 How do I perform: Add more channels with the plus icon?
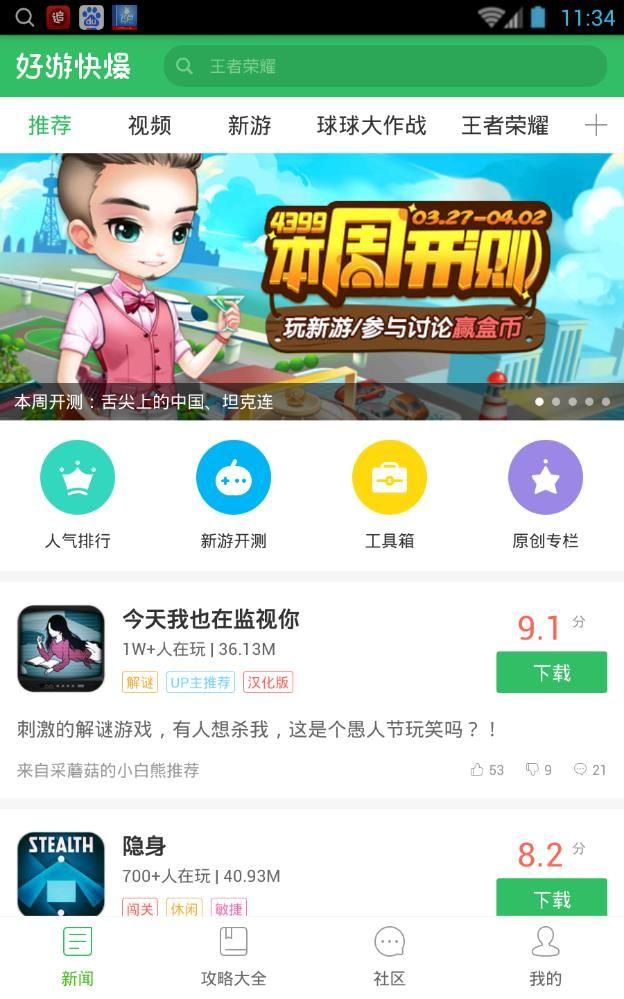(x=595, y=125)
